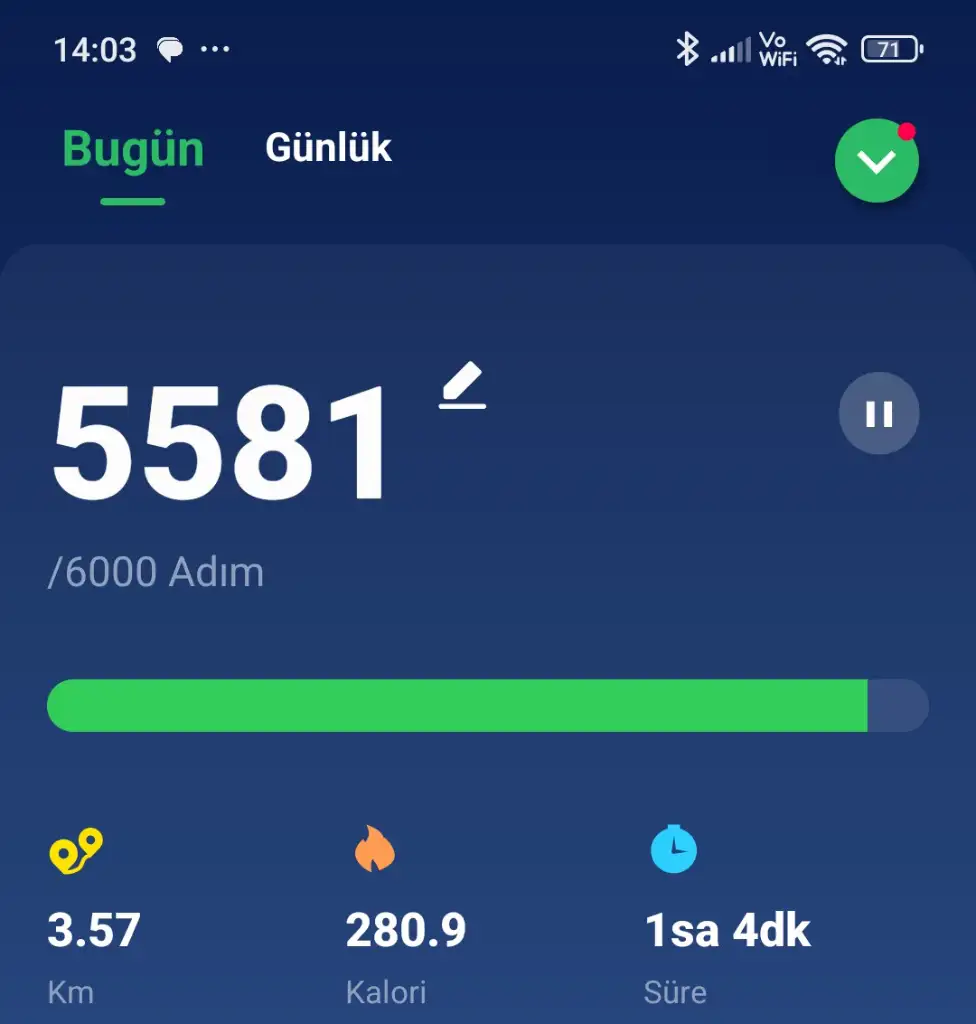
Task: Edit the step count with the pencil icon
Action: [x=463, y=387]
